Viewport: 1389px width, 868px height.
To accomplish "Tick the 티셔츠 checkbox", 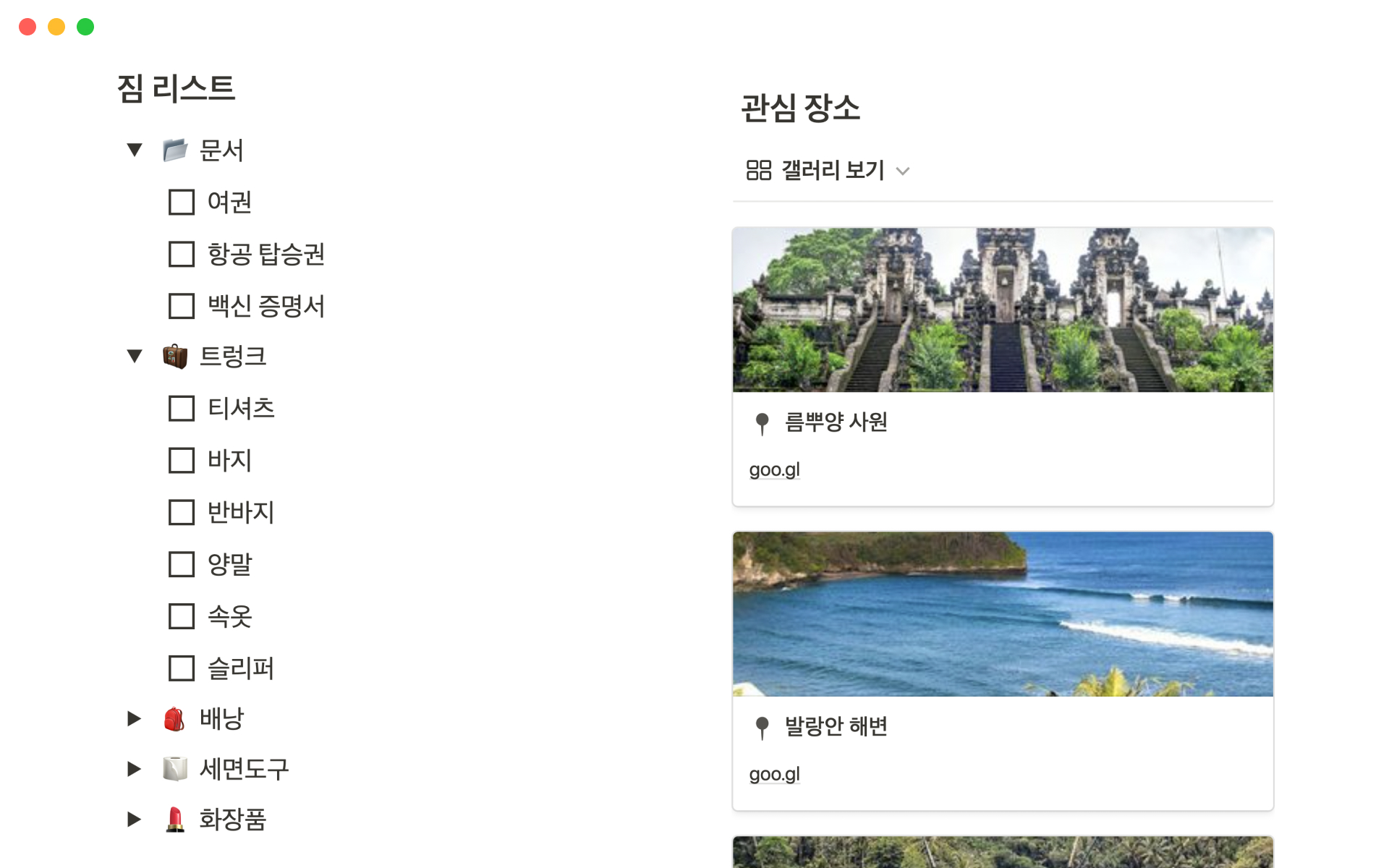I will pyautogui.click(x=182, y=409).
